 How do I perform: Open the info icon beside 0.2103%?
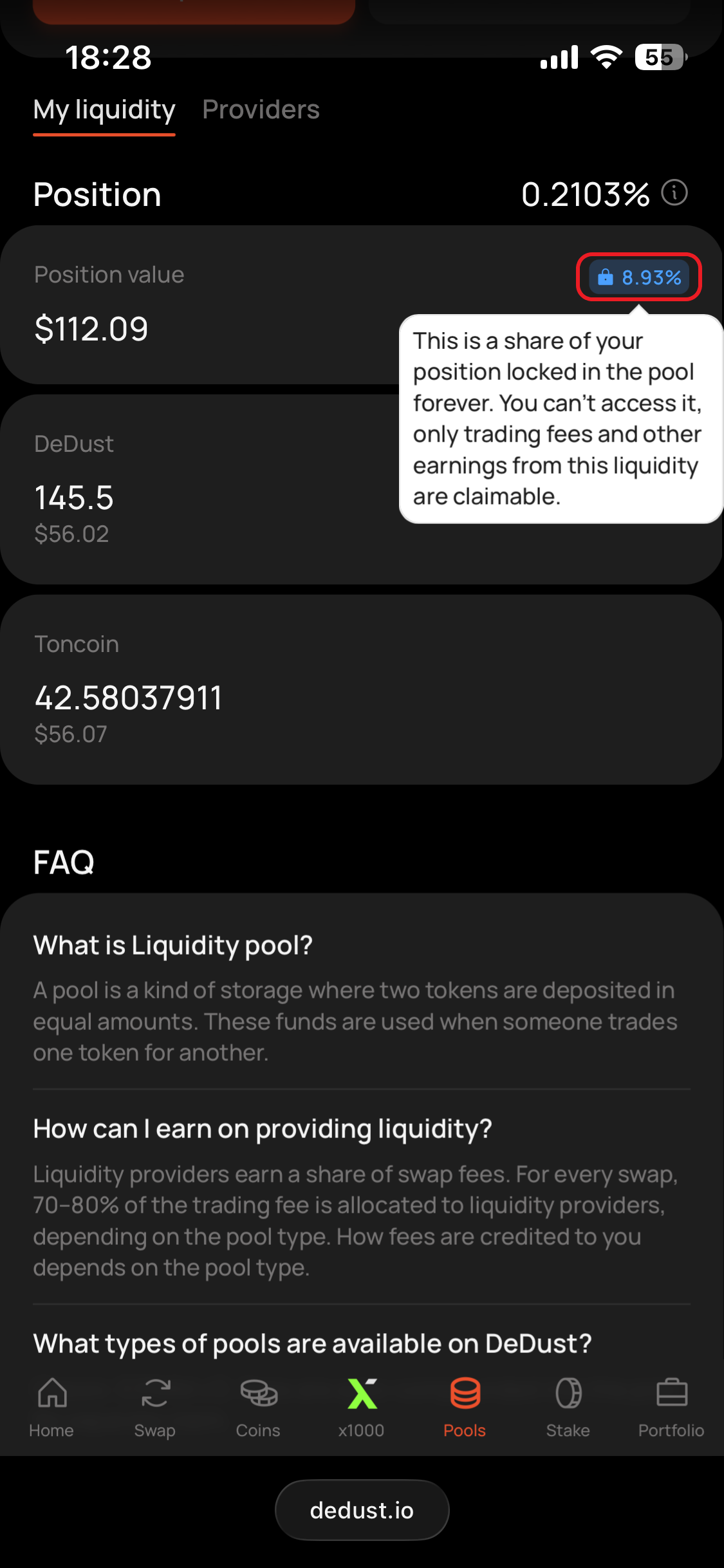point(674,193)
